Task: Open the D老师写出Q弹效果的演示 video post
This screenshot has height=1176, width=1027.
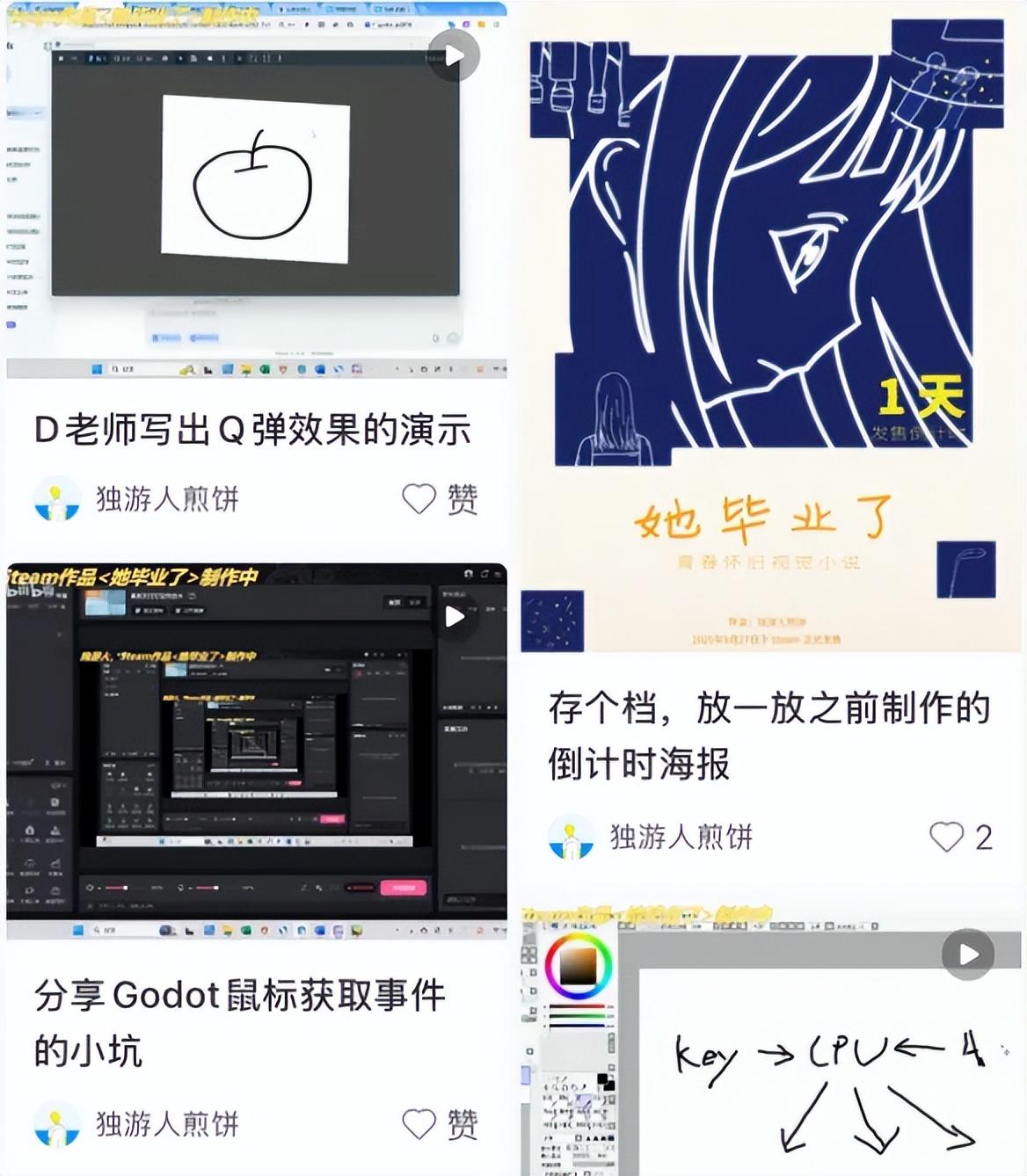Action: tap(256, 191)
